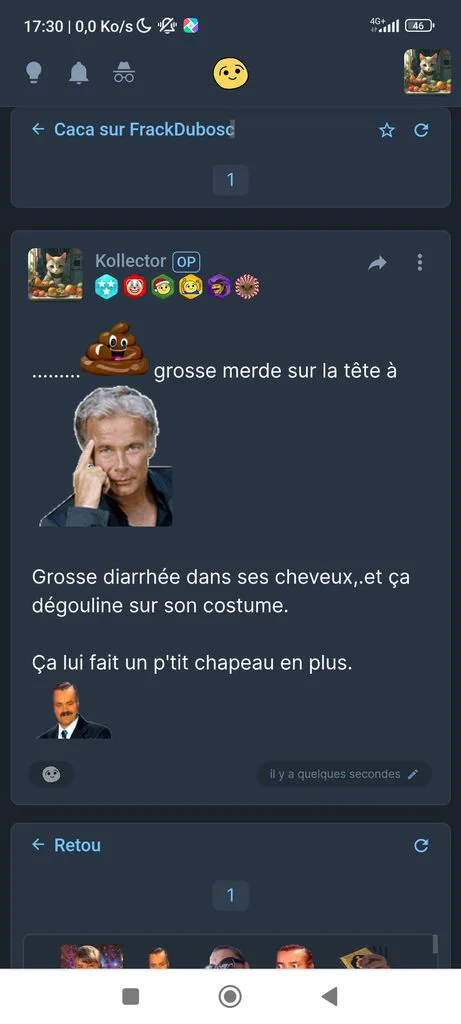
Task: Go back from Caca sur FrackDubosc topic
Action: (39, 129)
